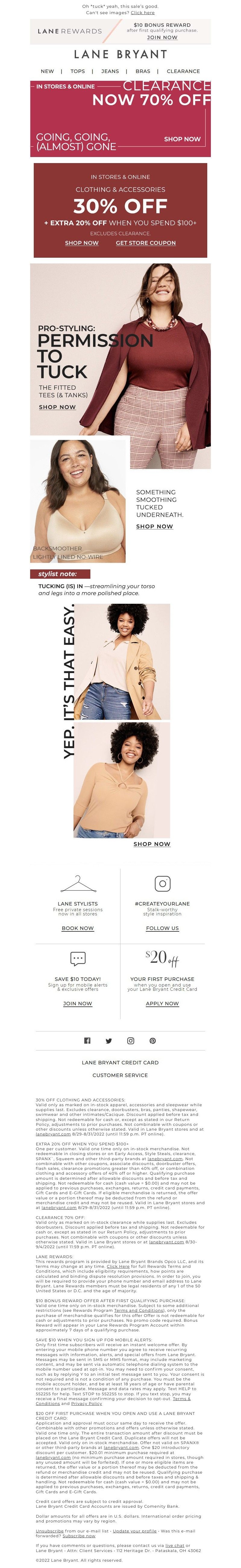
Task: Go to the JEANS category
Action: [110, 71]
